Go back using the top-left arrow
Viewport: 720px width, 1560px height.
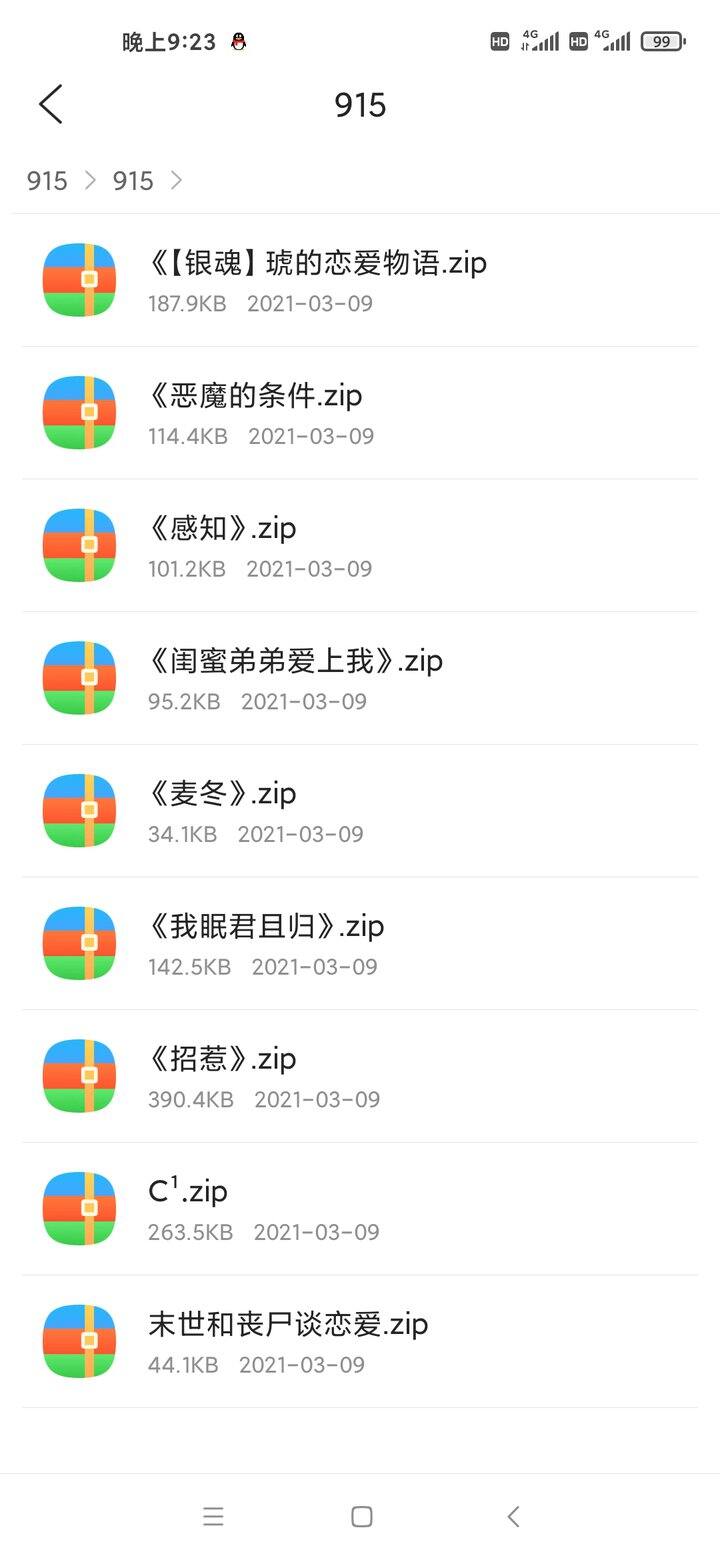tap(51, 104)
